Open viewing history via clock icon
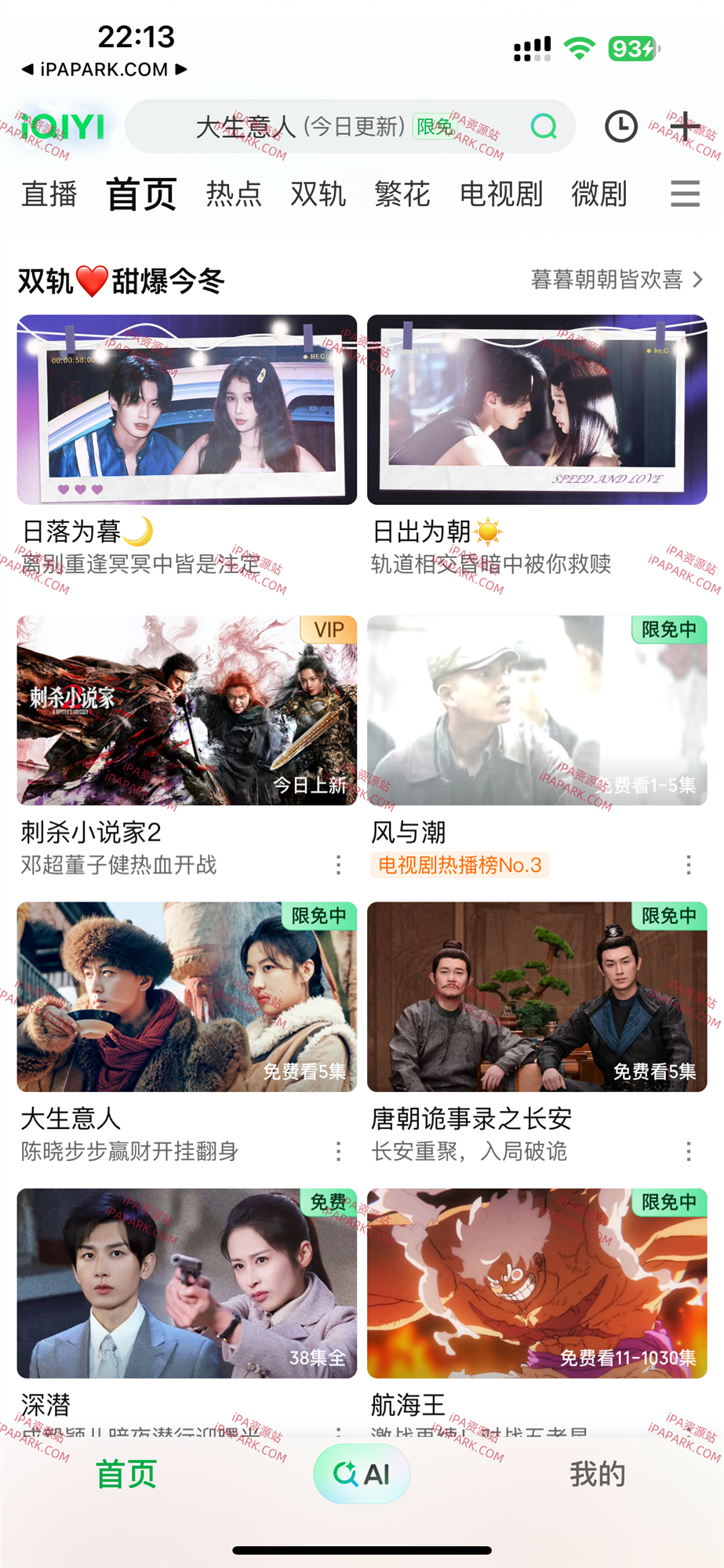Image resolution: width=724 pixels, height=1568 pixels. 620,126
